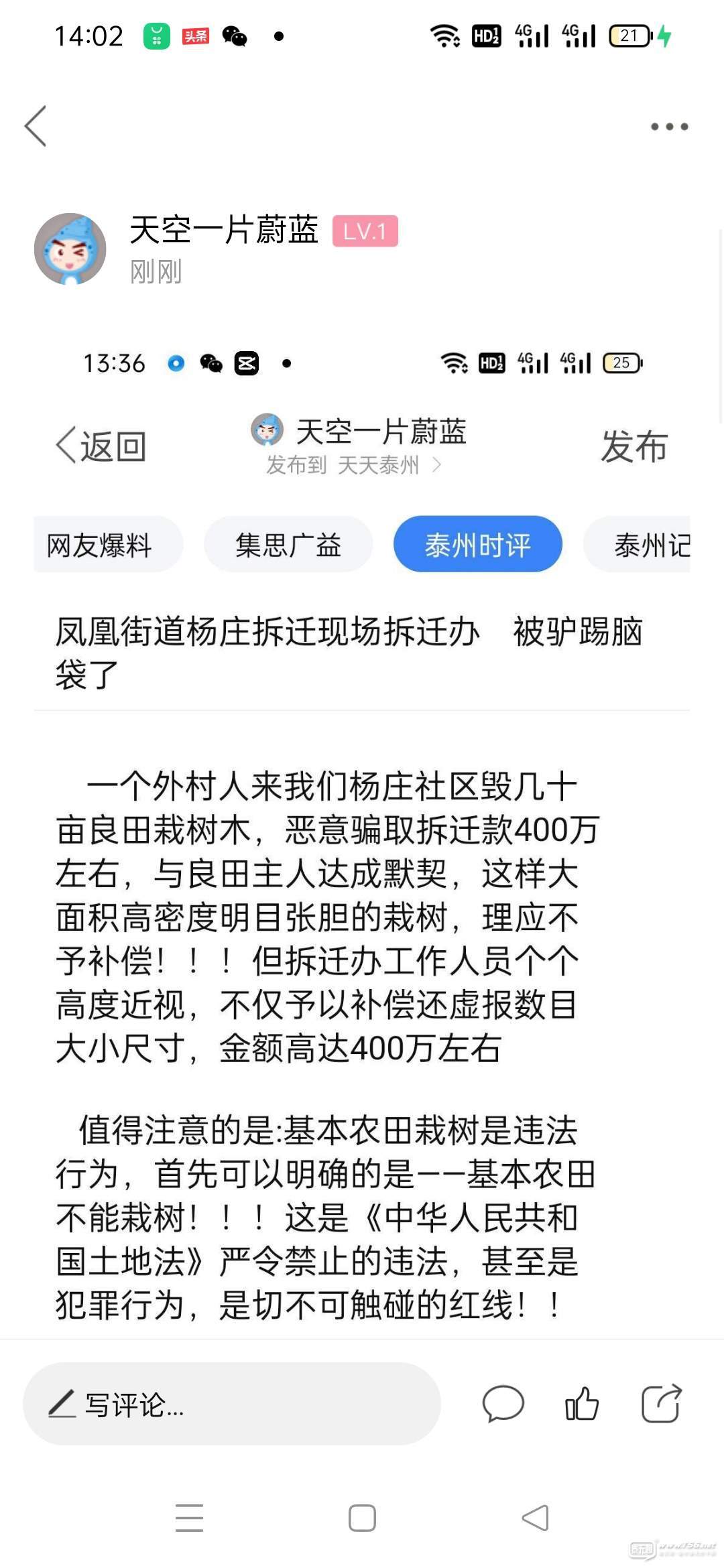Open recent apps from navigation bar
The height and width of the screenshot is (1568, 724).
[189, 1518]
